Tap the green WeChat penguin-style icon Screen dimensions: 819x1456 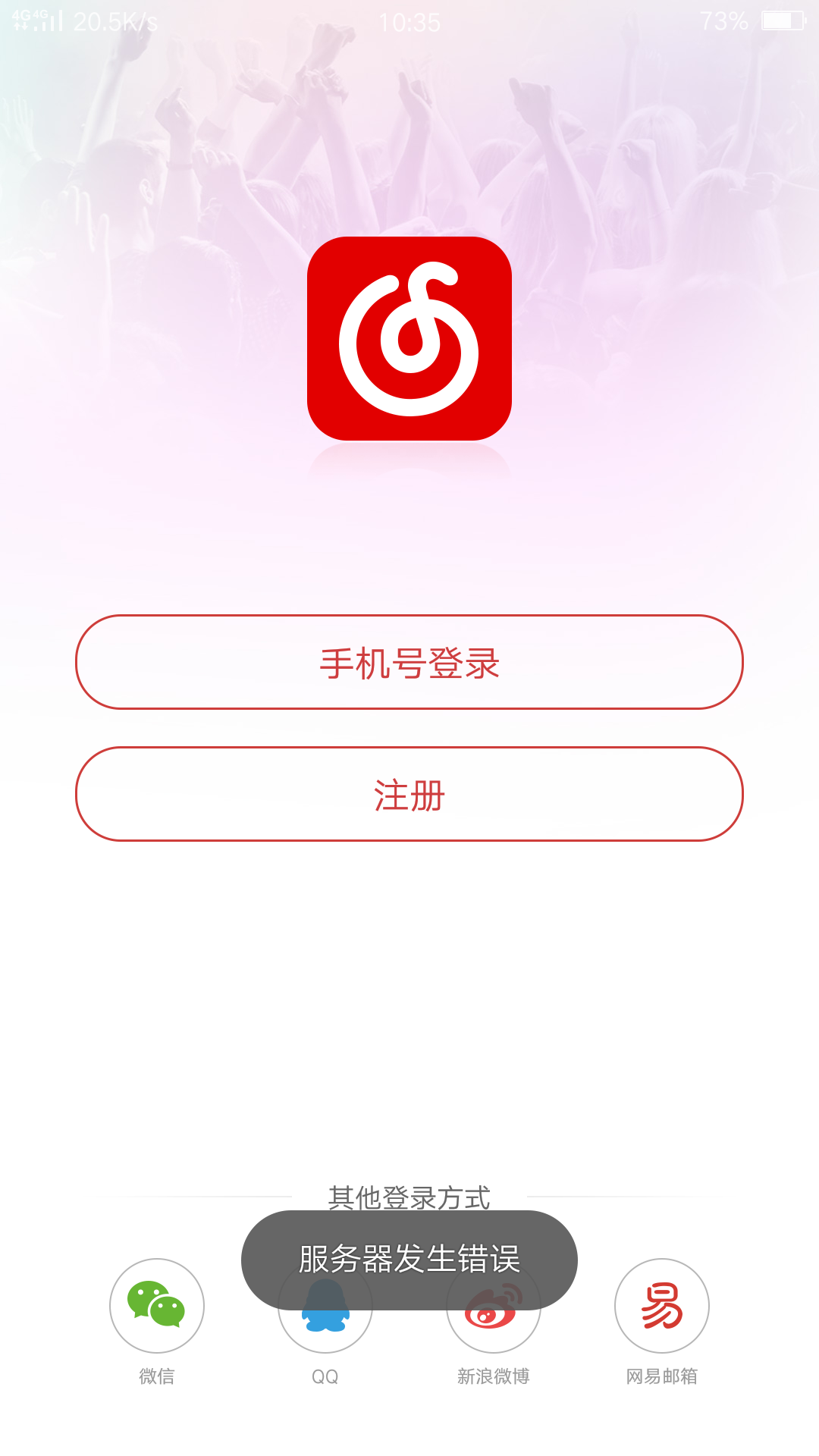157,1306
